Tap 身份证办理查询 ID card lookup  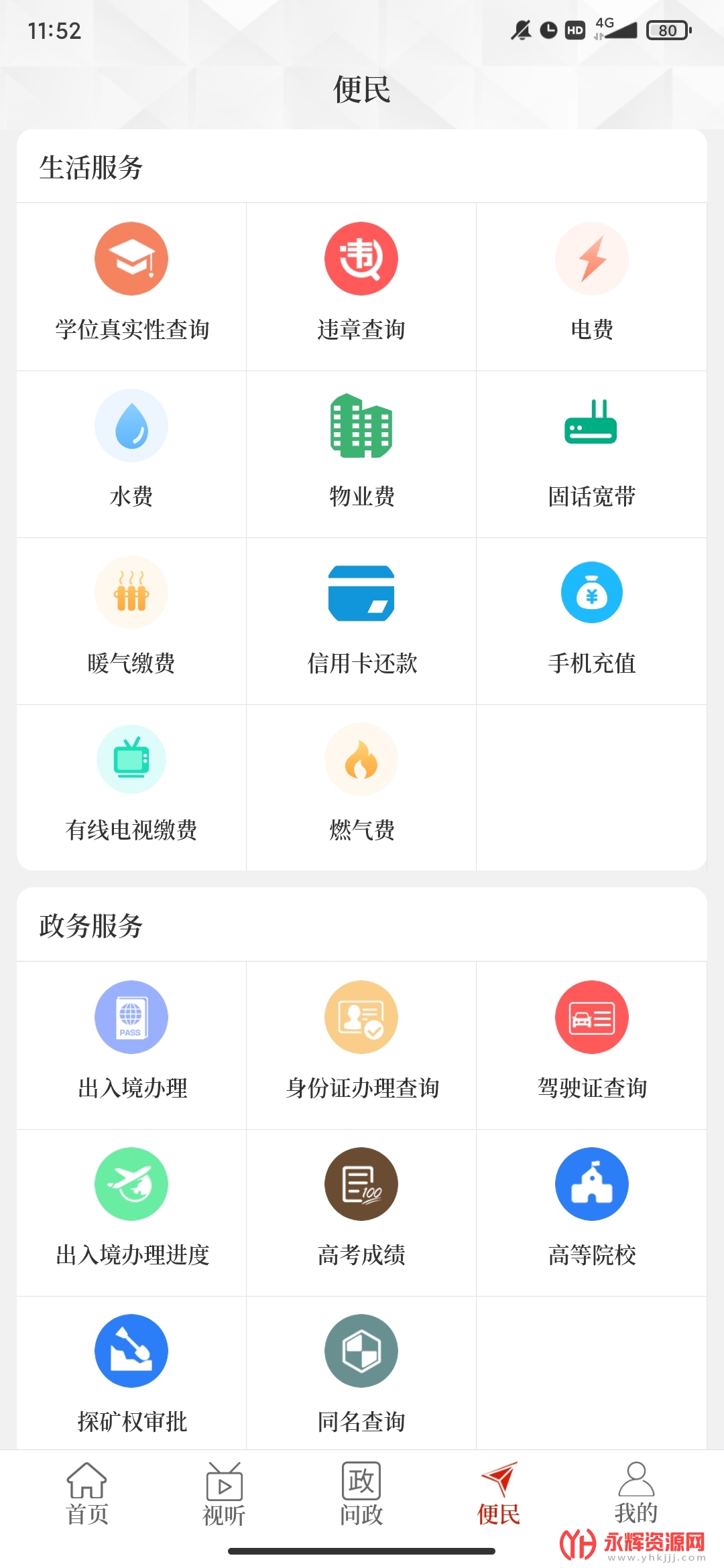click(x=361, y=1045)
